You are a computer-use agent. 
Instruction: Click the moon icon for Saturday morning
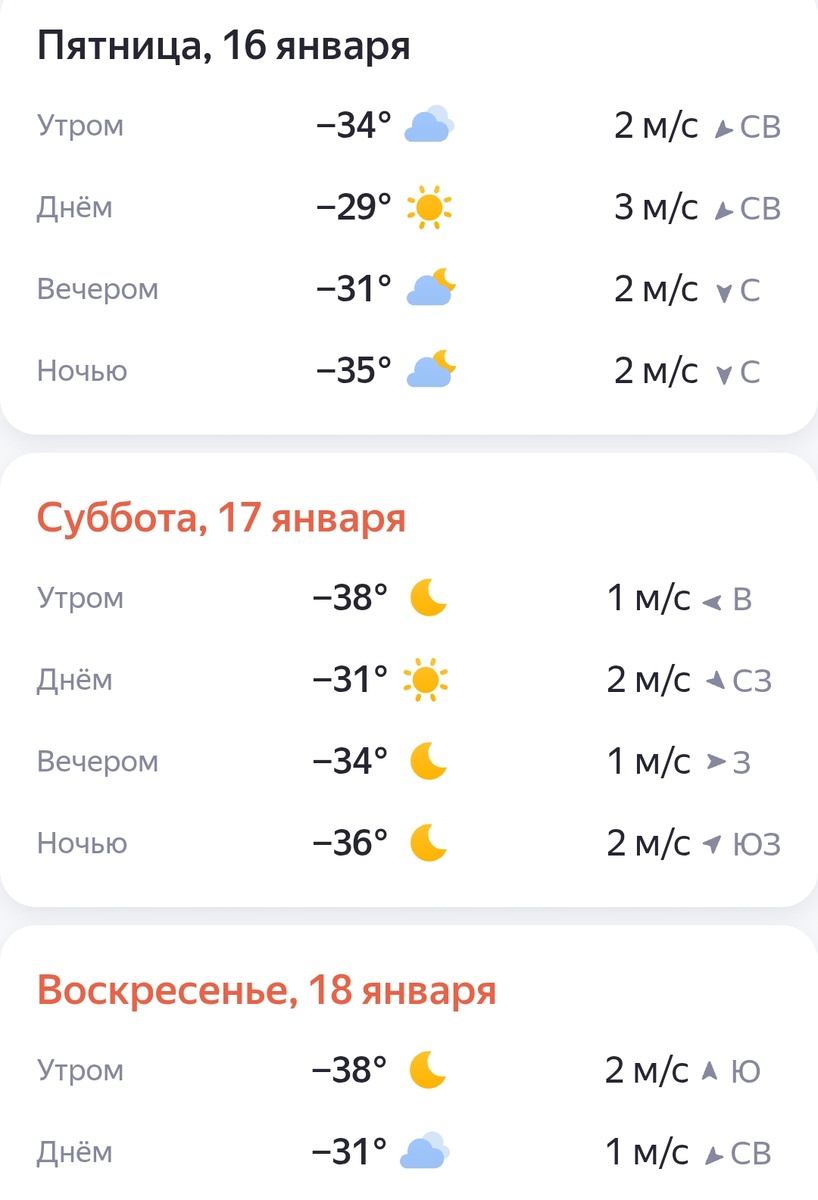(428, 597)
